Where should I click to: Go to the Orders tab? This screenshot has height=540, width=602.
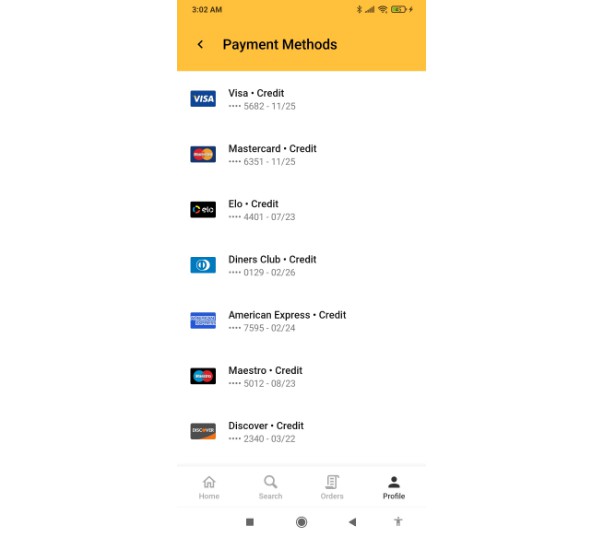tap(332, 486)
